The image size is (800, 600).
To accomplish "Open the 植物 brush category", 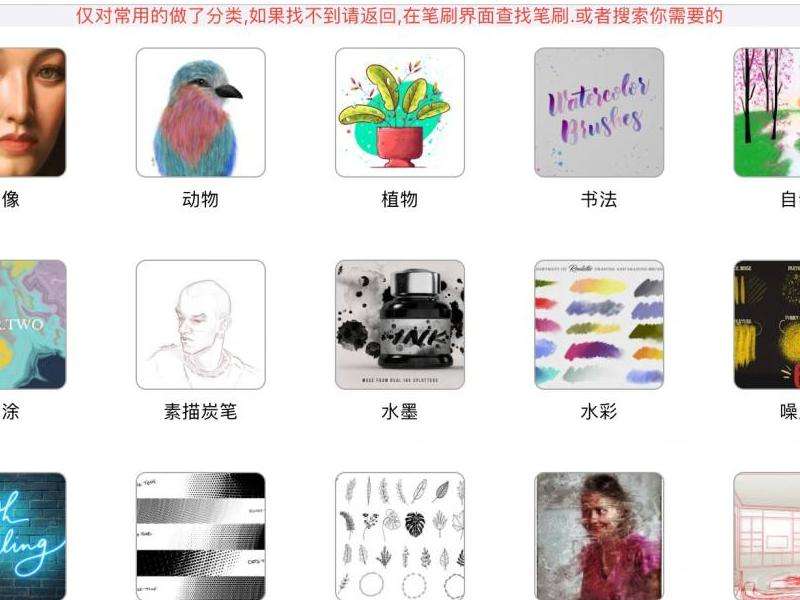I will [399, 112].
